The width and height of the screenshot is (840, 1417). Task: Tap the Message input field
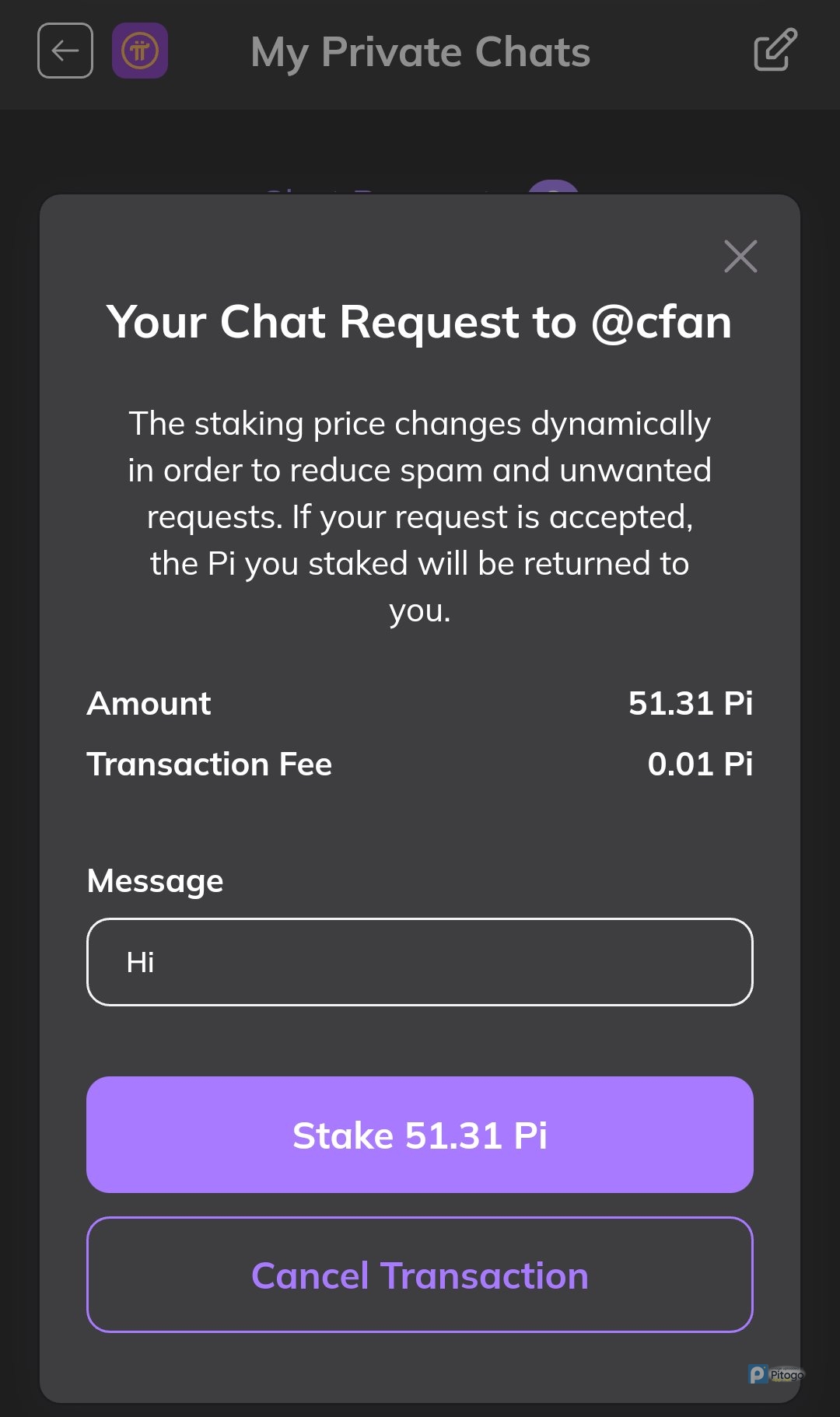(x=420, y=962)
